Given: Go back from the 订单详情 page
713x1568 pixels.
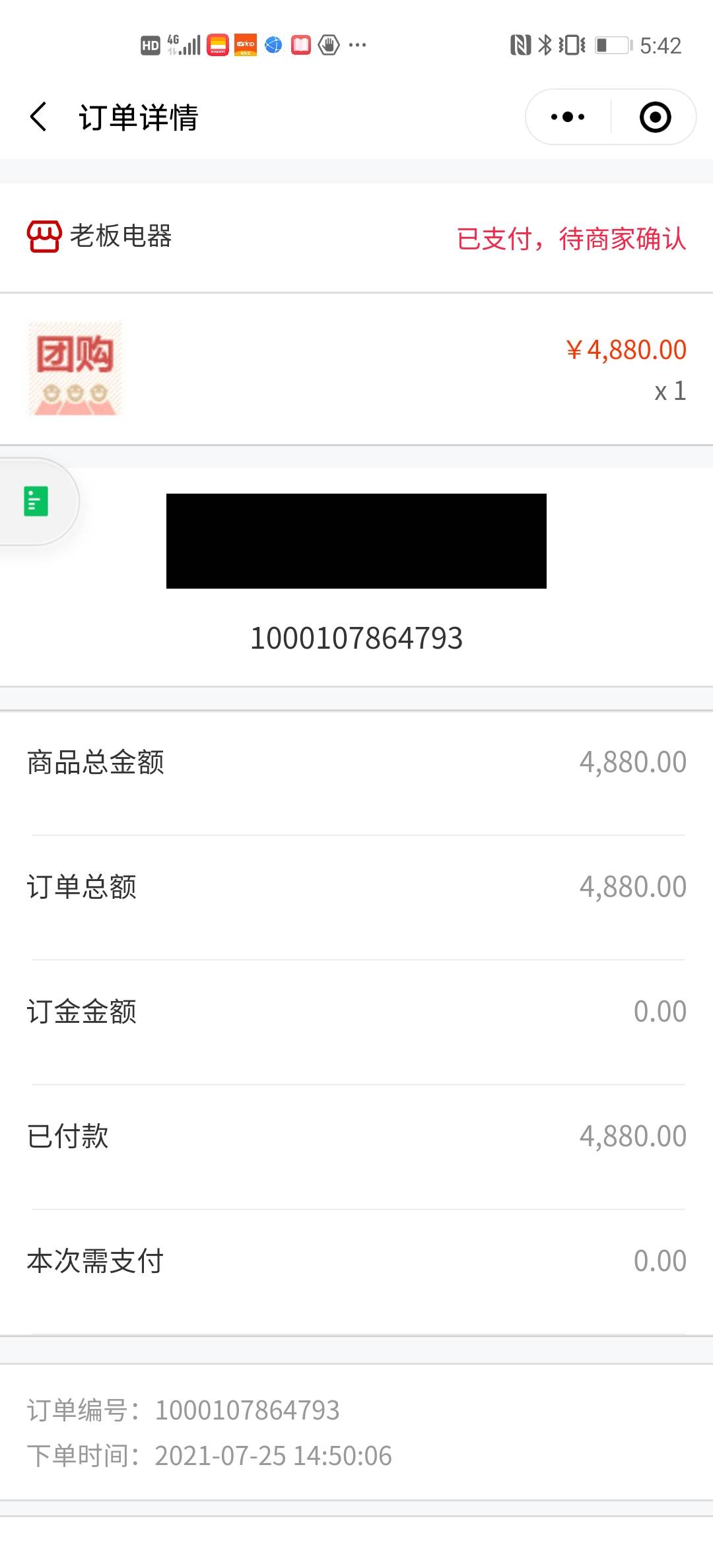Looking at the screenshot, I should click(x=38, y=117).
